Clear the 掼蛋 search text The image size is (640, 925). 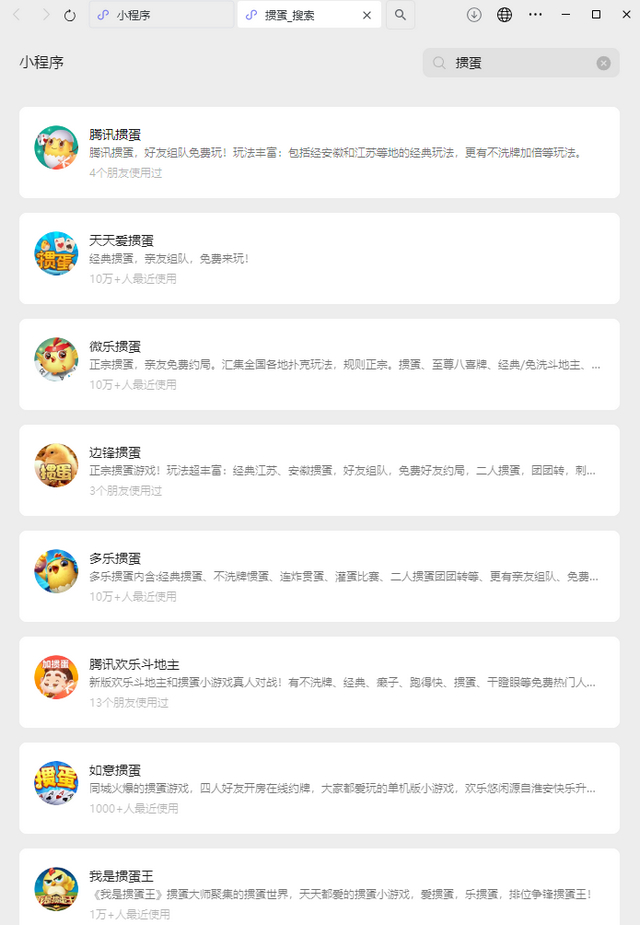[x=603, y=63]
